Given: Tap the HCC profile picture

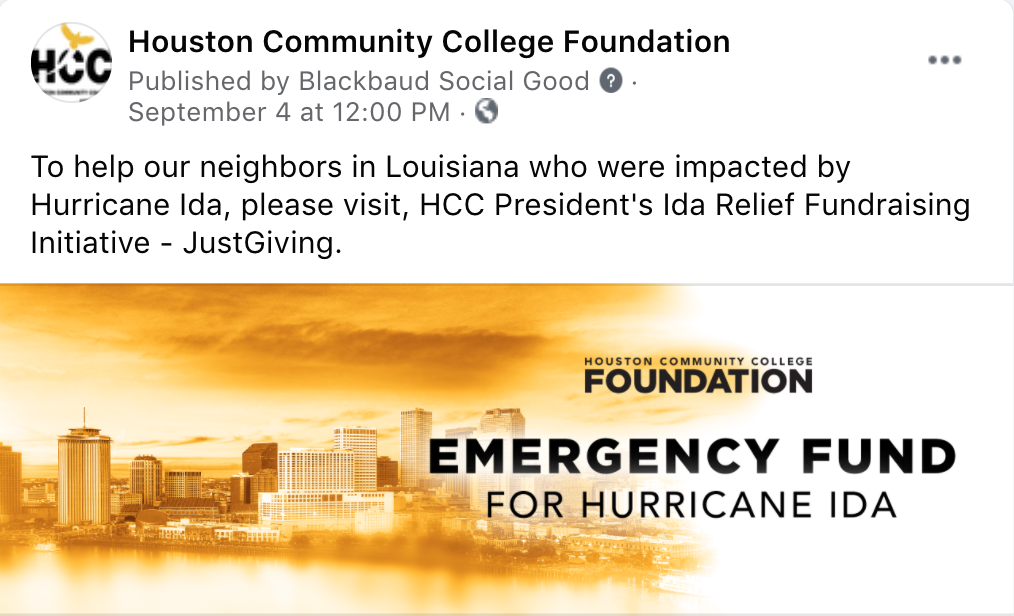Looking at the screenshot, I should click(x=70, y=62).
